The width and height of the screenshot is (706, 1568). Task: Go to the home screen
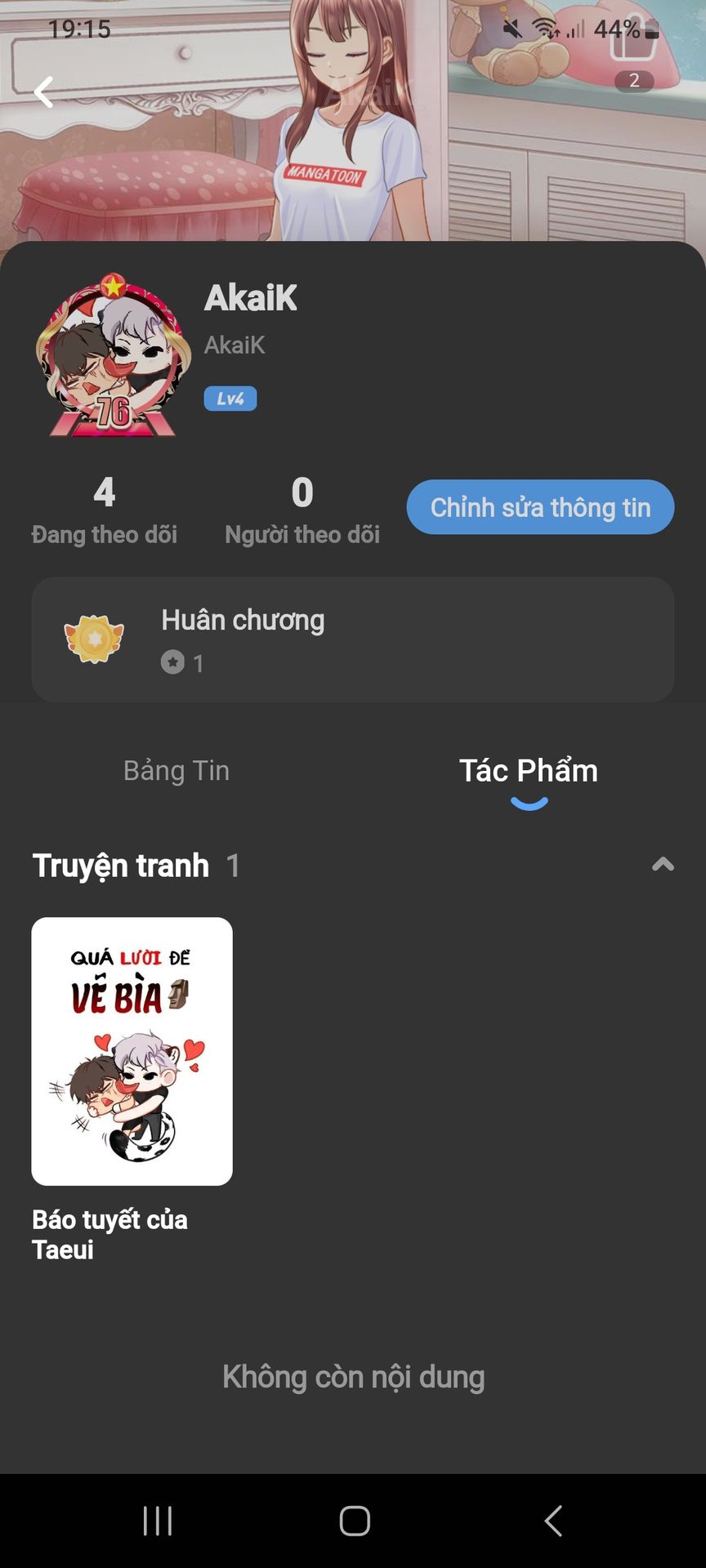(x=355, y=1521)
